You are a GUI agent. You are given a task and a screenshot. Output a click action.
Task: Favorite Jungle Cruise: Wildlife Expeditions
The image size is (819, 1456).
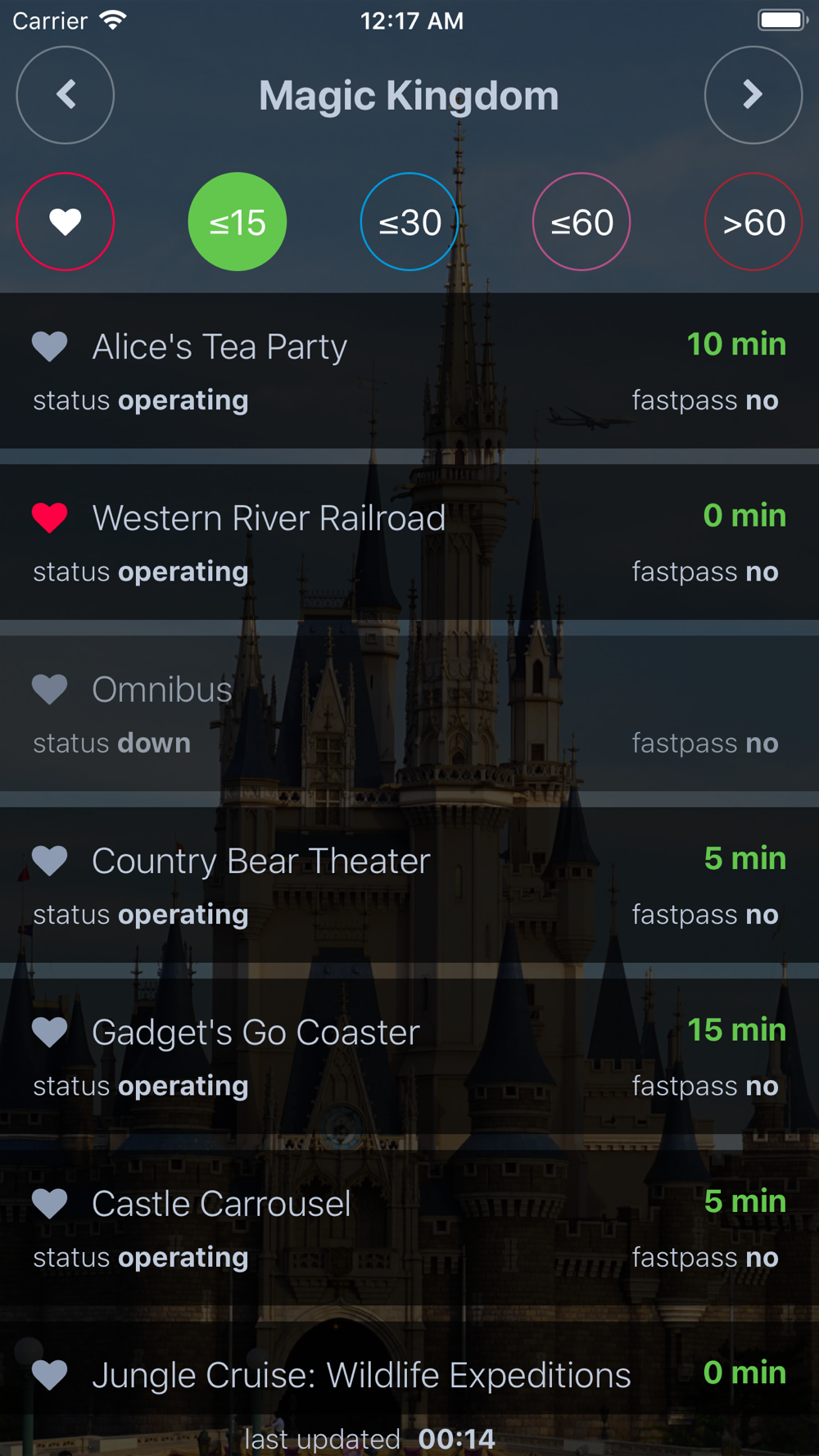tap(50, 1375)
